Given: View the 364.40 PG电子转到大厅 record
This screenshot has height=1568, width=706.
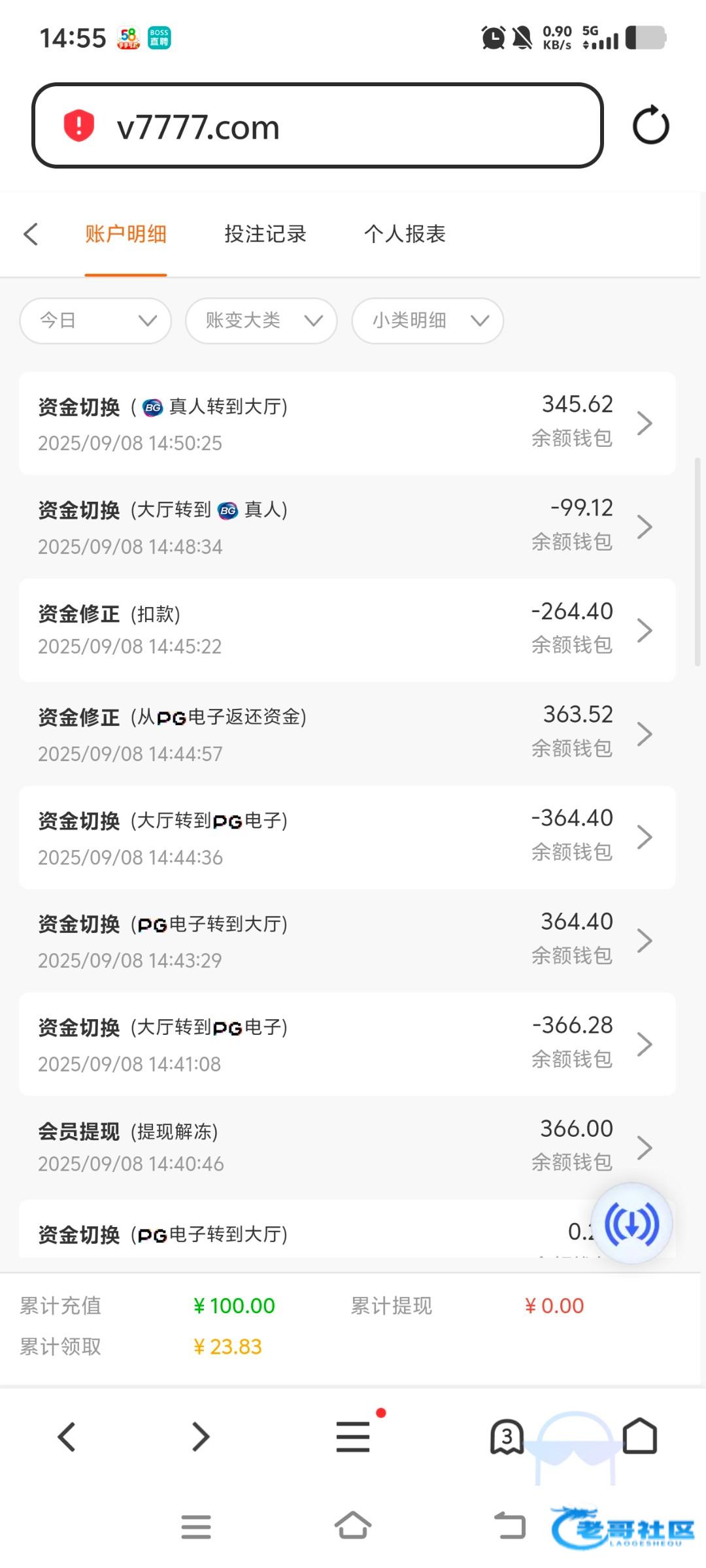Looking at the screenshot, I should [347, 941].
